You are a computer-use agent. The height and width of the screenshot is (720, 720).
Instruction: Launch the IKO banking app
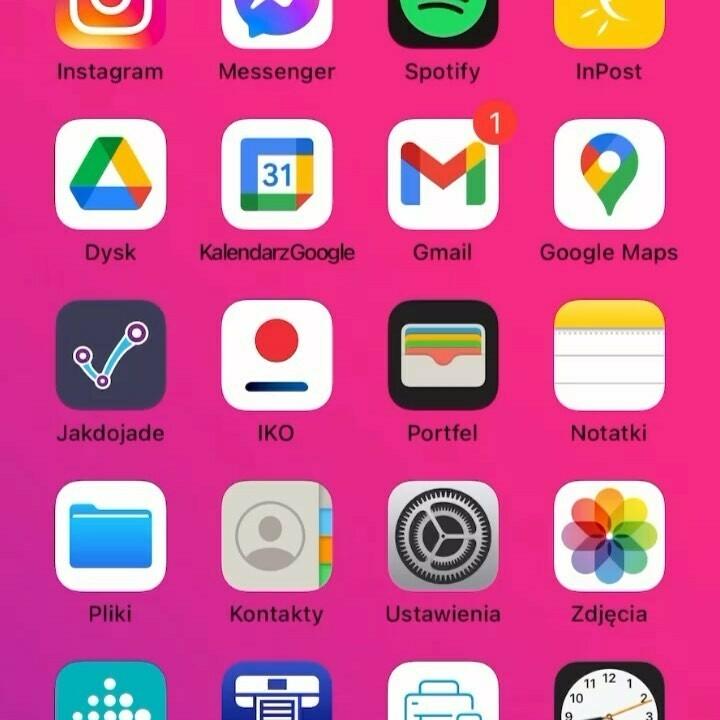276,355
